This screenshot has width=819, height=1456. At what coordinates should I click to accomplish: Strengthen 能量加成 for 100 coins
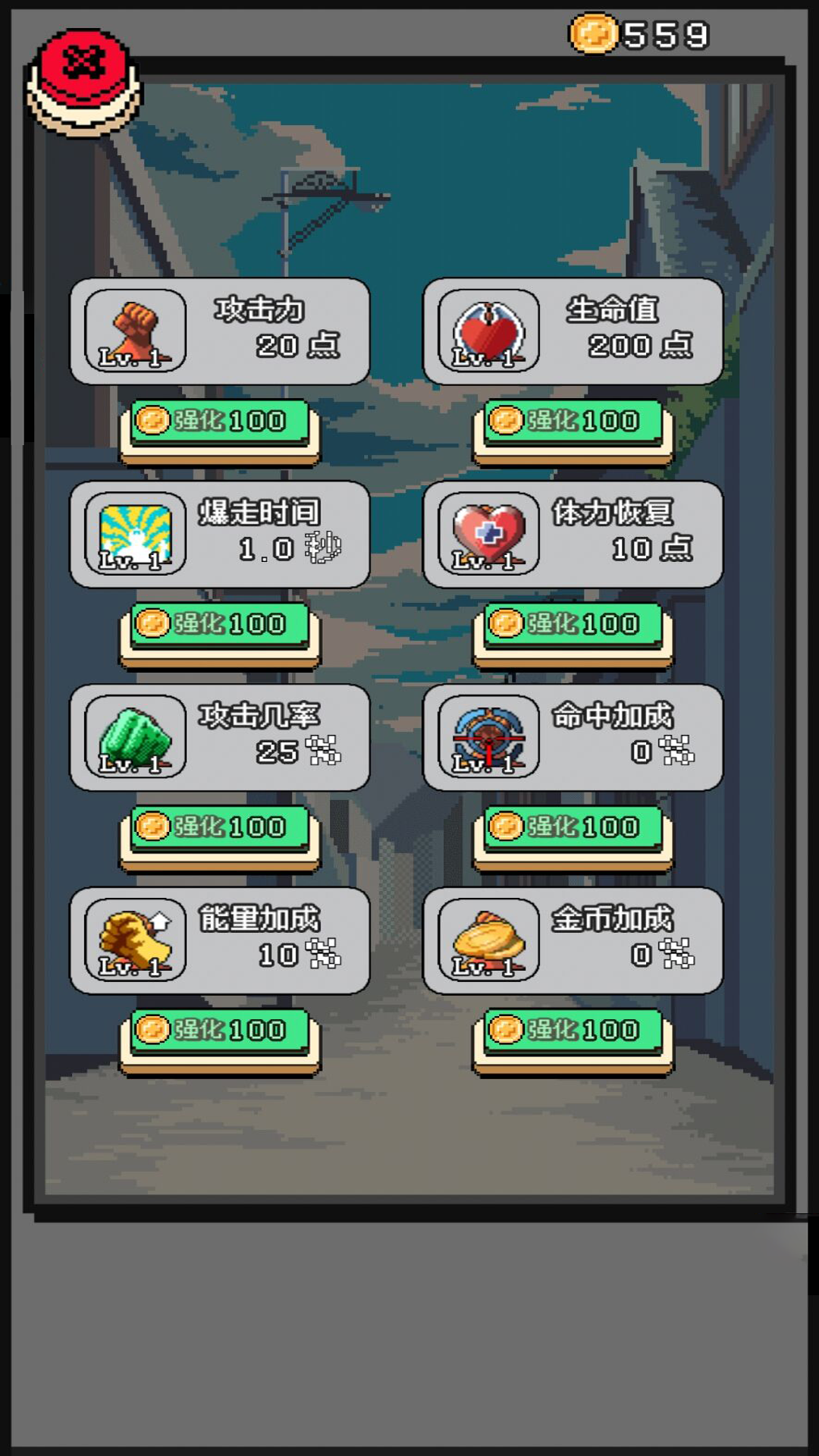[x=220, y=1031]
